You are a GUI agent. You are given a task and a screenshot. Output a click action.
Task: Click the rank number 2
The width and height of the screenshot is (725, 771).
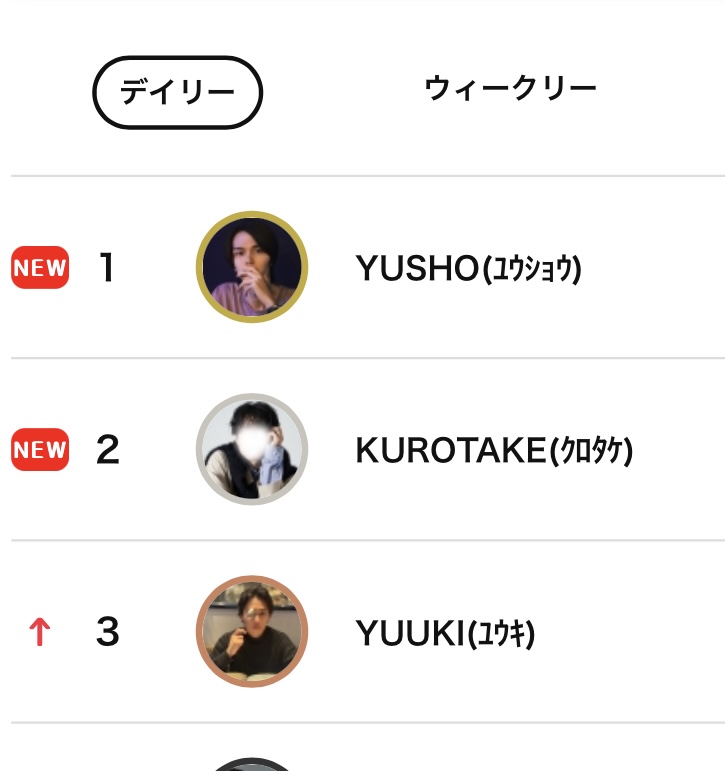tap(107, 449)
